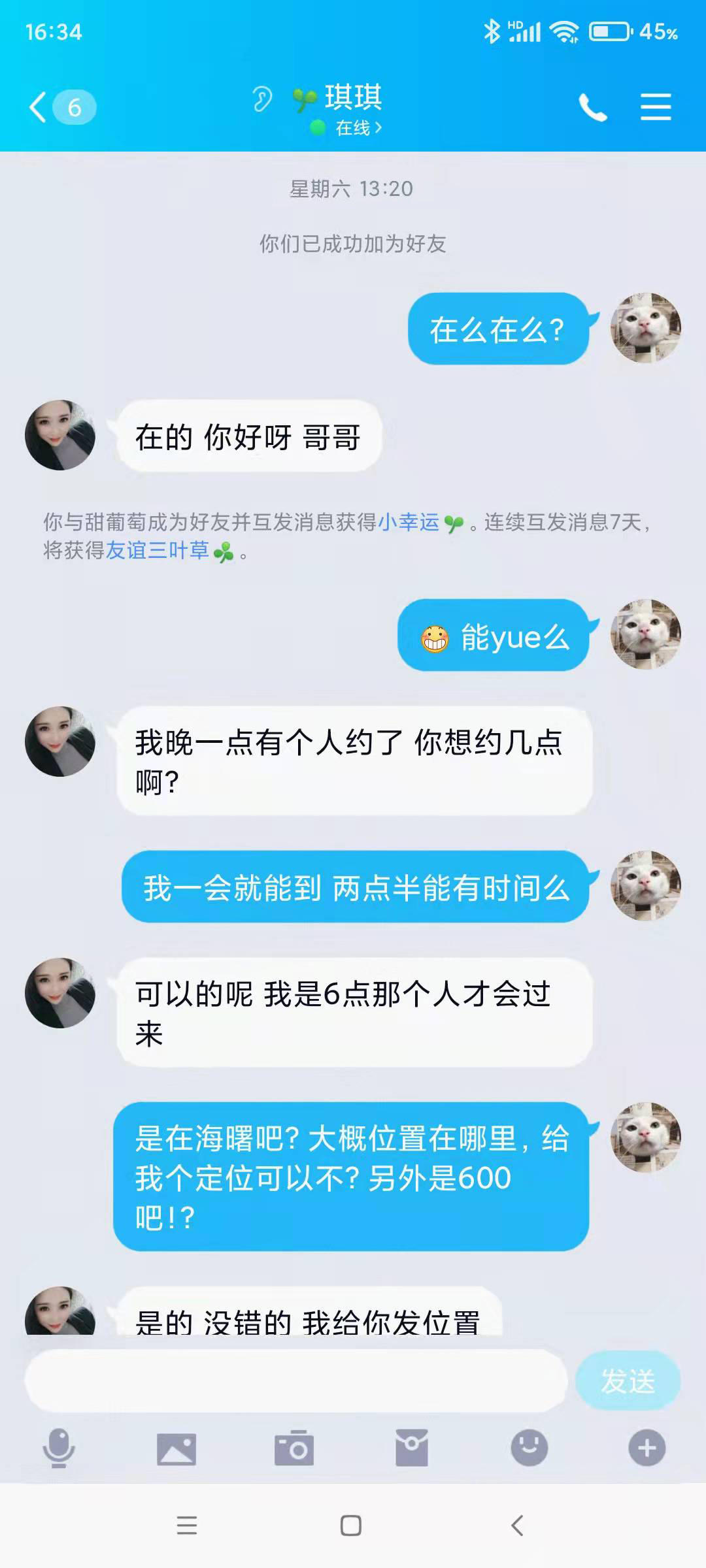Open the emoji panel

point(529,1448)
